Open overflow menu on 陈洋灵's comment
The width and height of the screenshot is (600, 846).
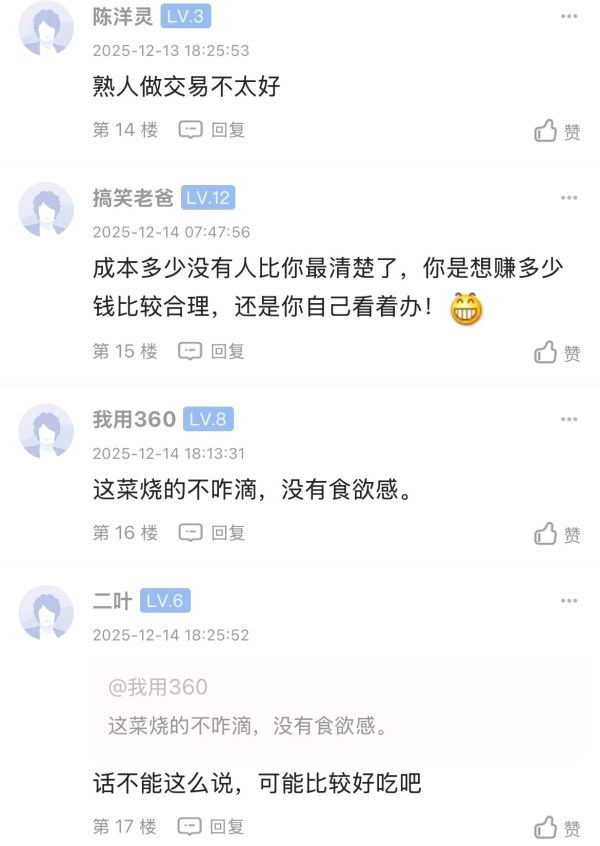click(x=569, y=18)
